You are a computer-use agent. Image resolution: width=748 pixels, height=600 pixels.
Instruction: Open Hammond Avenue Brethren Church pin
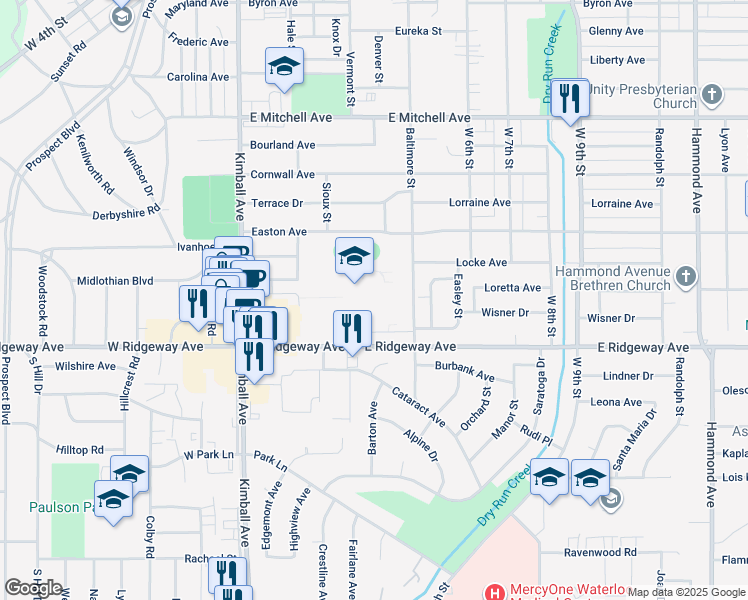pos(686,276)
